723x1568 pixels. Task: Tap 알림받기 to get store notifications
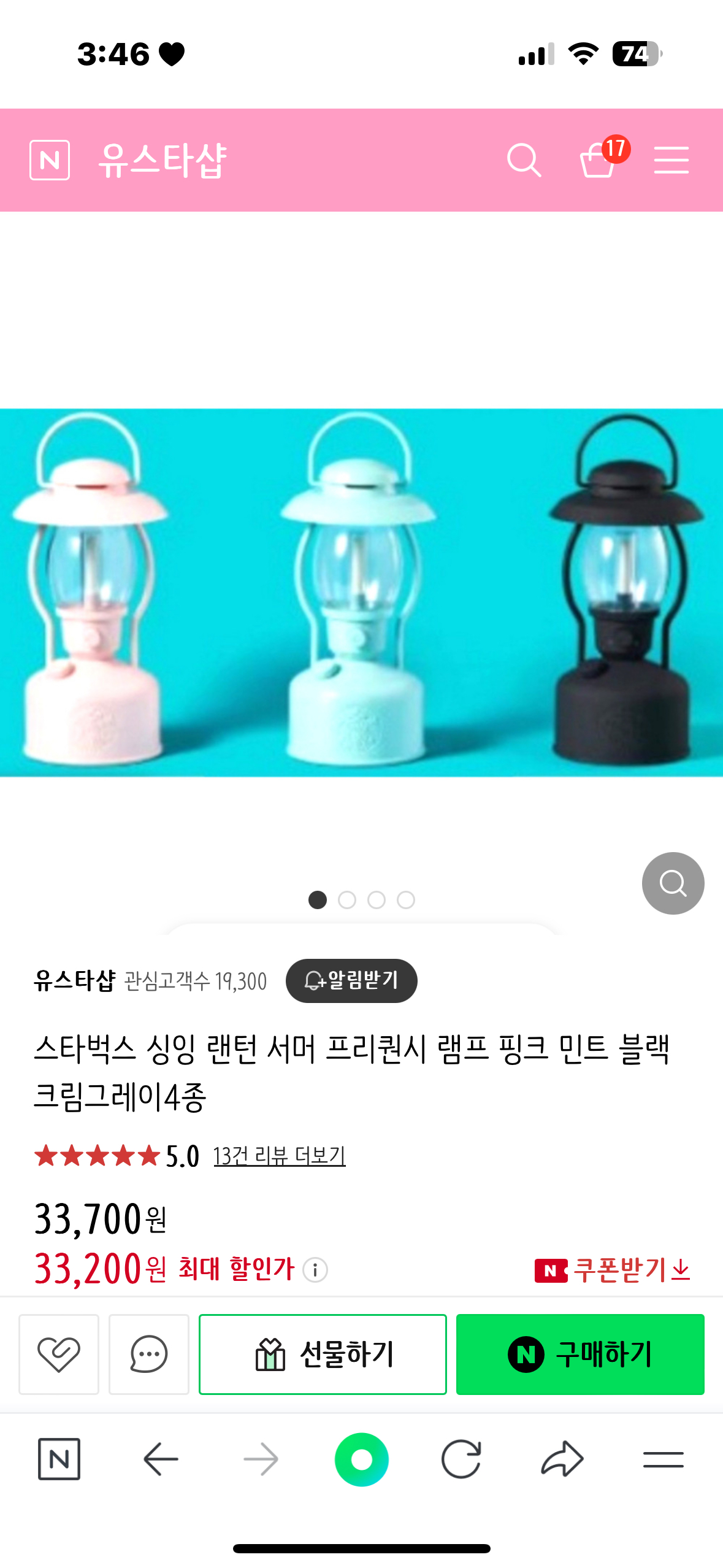[x=351, y=980]
